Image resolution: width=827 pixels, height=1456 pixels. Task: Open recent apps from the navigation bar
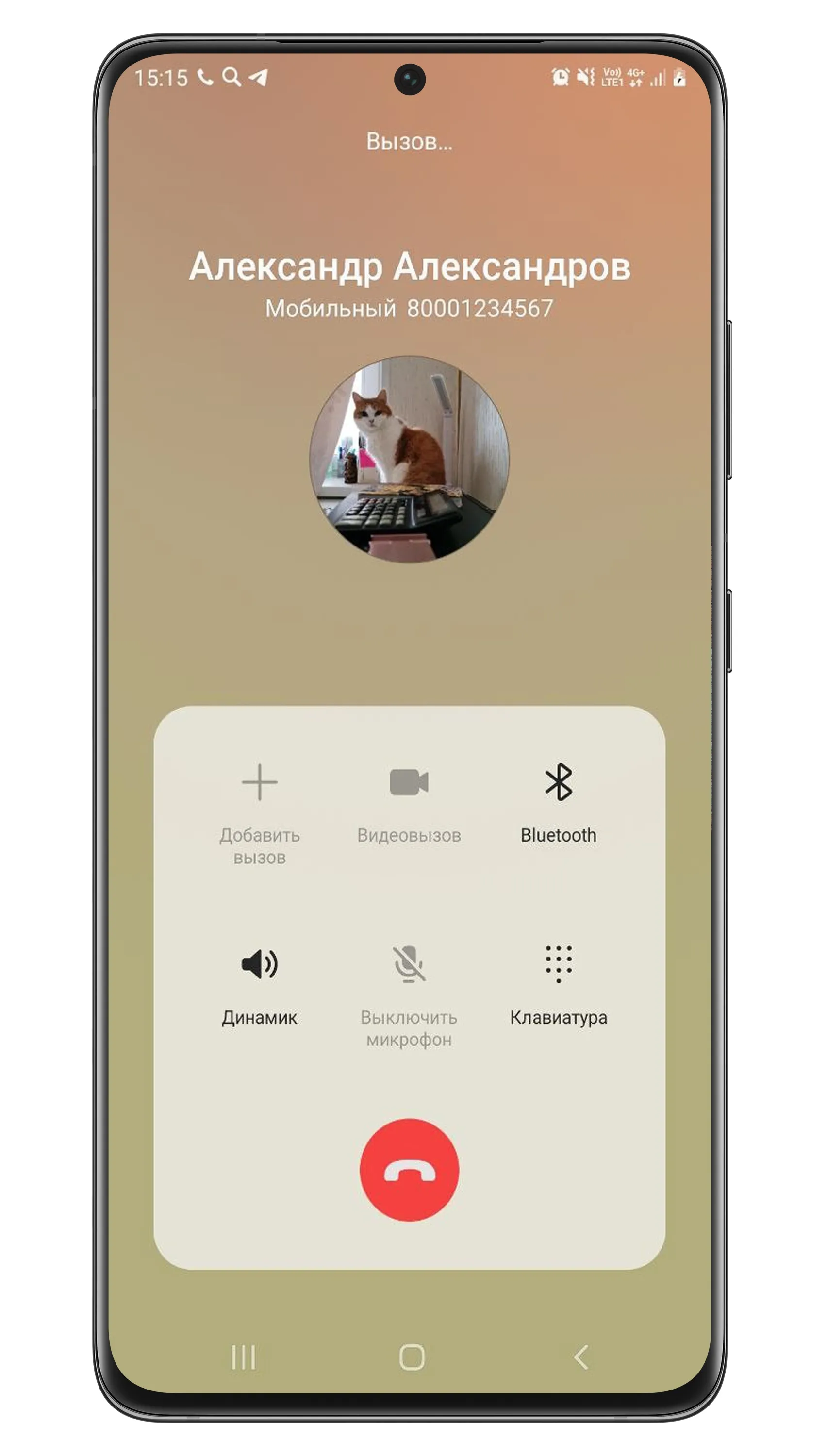click(244, 1358)
